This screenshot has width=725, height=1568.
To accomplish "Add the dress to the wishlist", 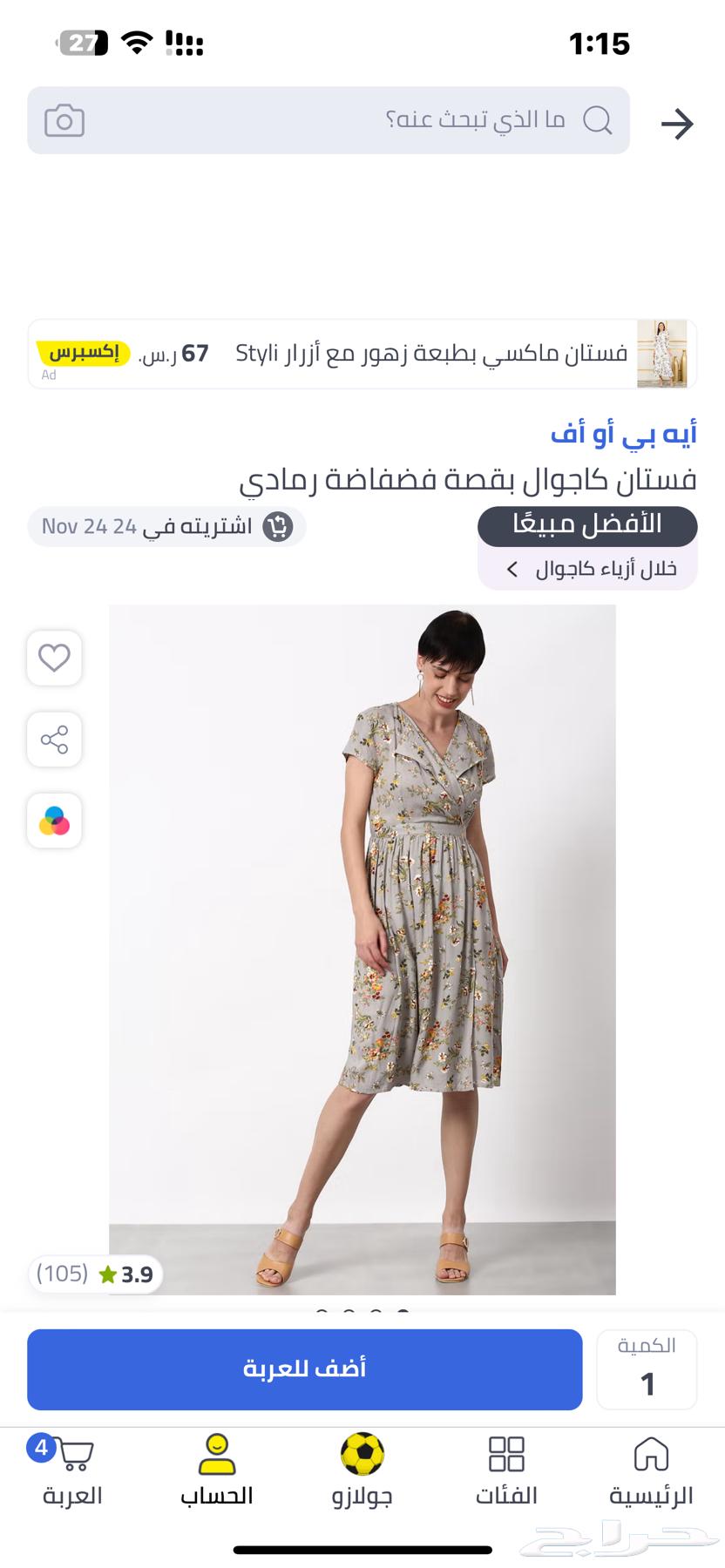I will (54, 658).
